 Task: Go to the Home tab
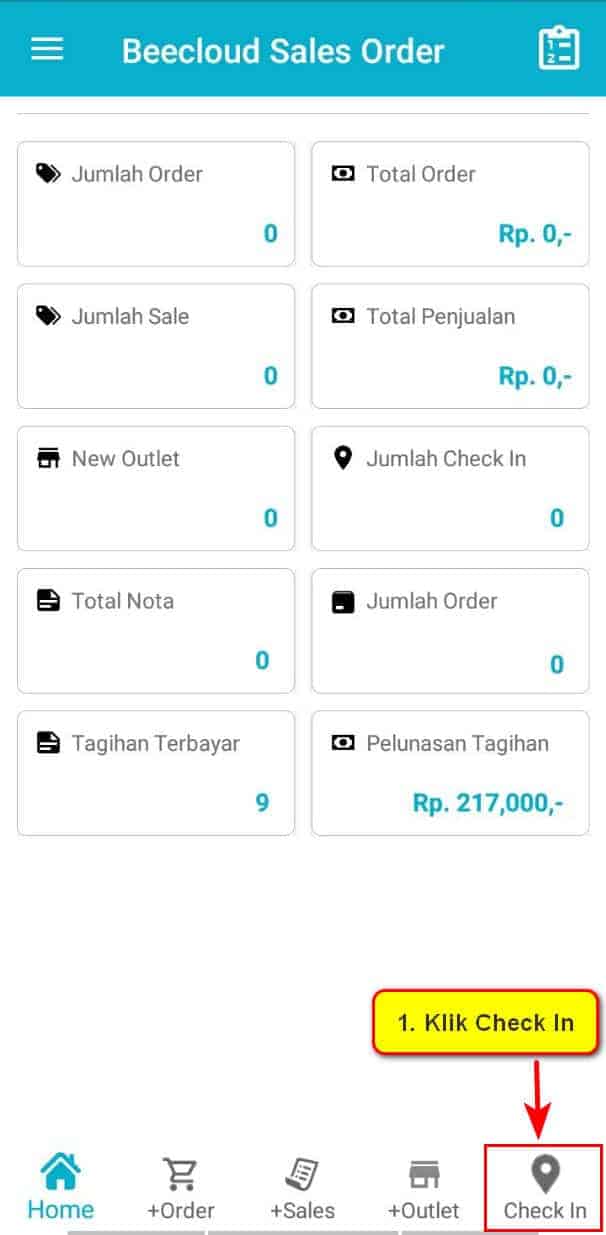coord(61,1187)
